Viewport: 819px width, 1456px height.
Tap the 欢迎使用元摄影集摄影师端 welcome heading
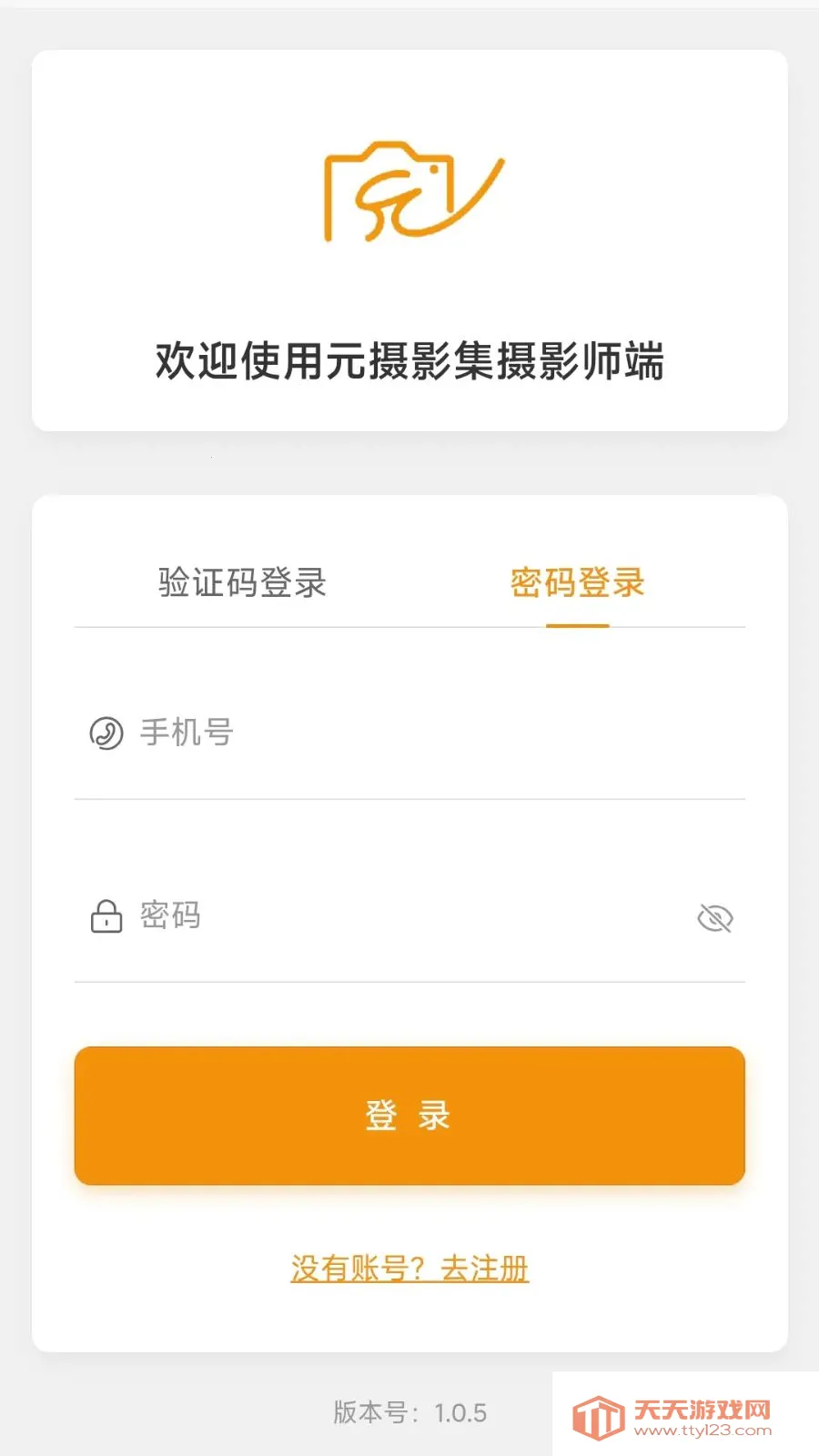pyautogui.click(x=409, y=358)
